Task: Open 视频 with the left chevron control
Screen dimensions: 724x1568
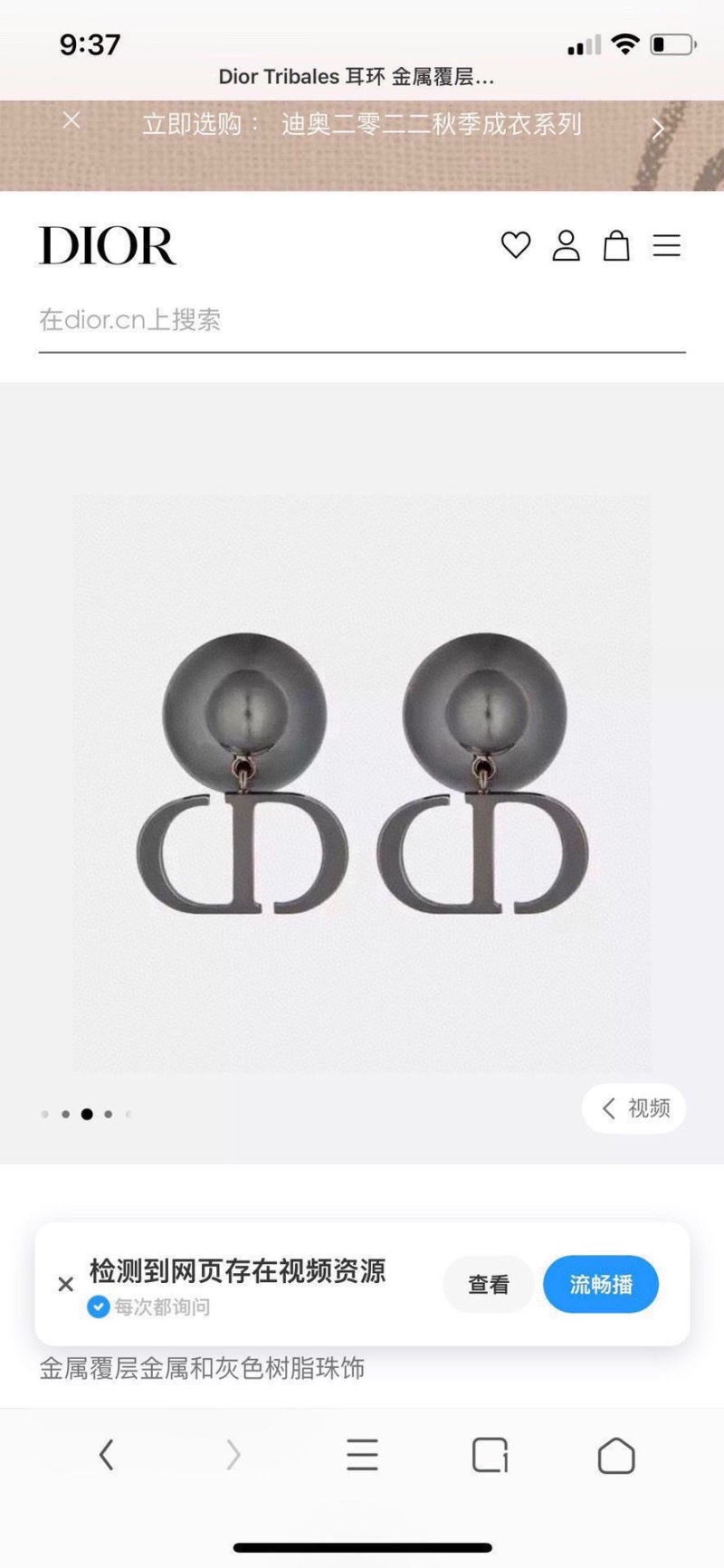Action: (633, 1108)
